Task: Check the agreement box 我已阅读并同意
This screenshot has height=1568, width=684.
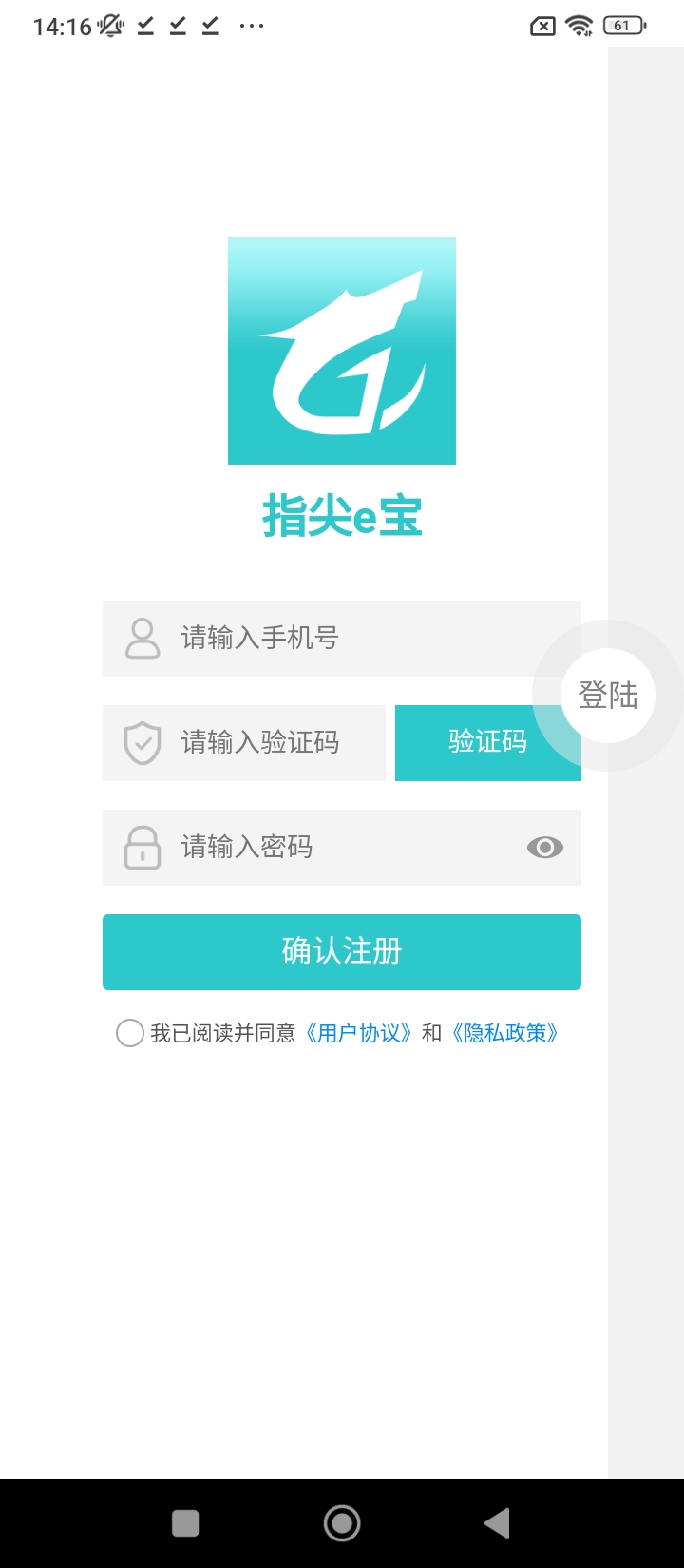Action: click(x=130, y=1033)
